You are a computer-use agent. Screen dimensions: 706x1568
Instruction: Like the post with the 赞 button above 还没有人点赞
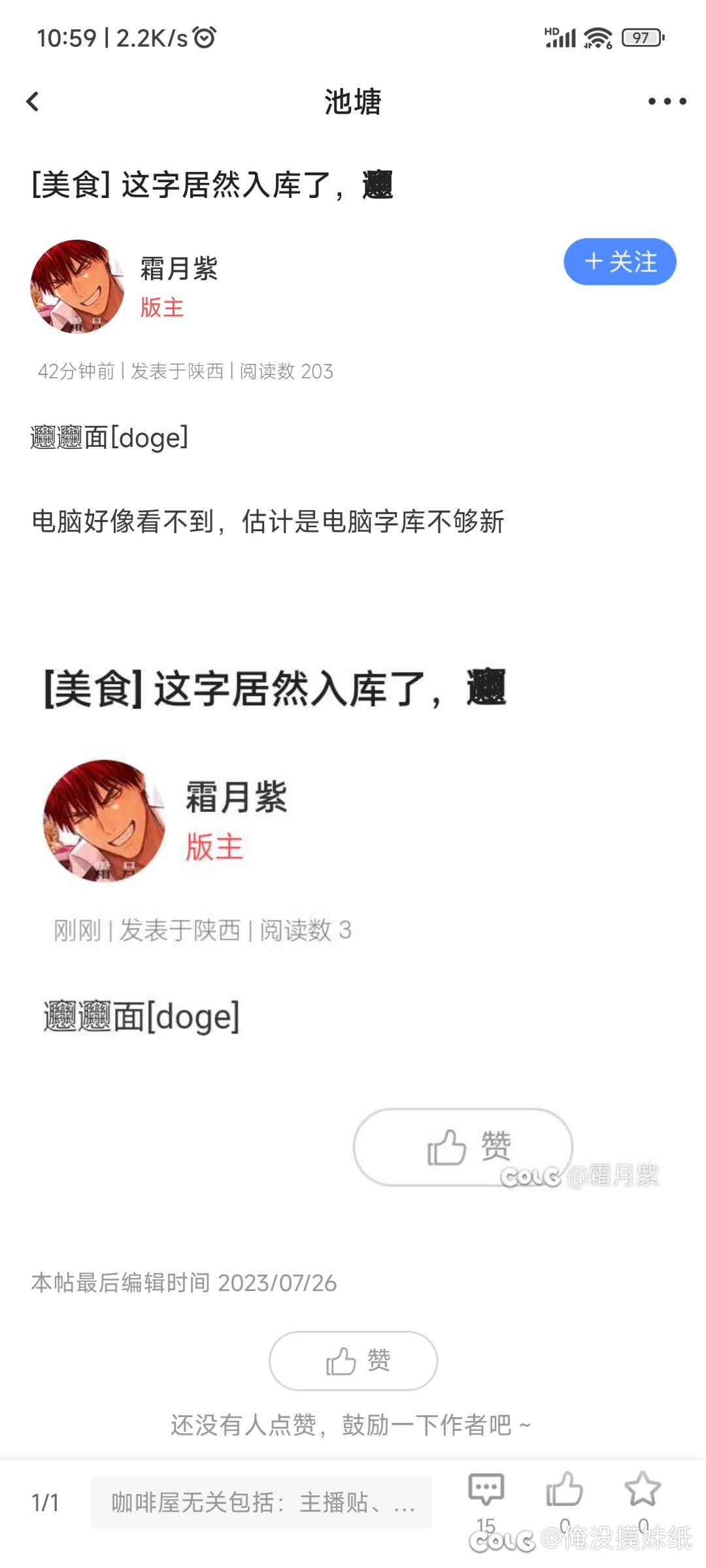pyautogui.click(x=353, y=1361)
